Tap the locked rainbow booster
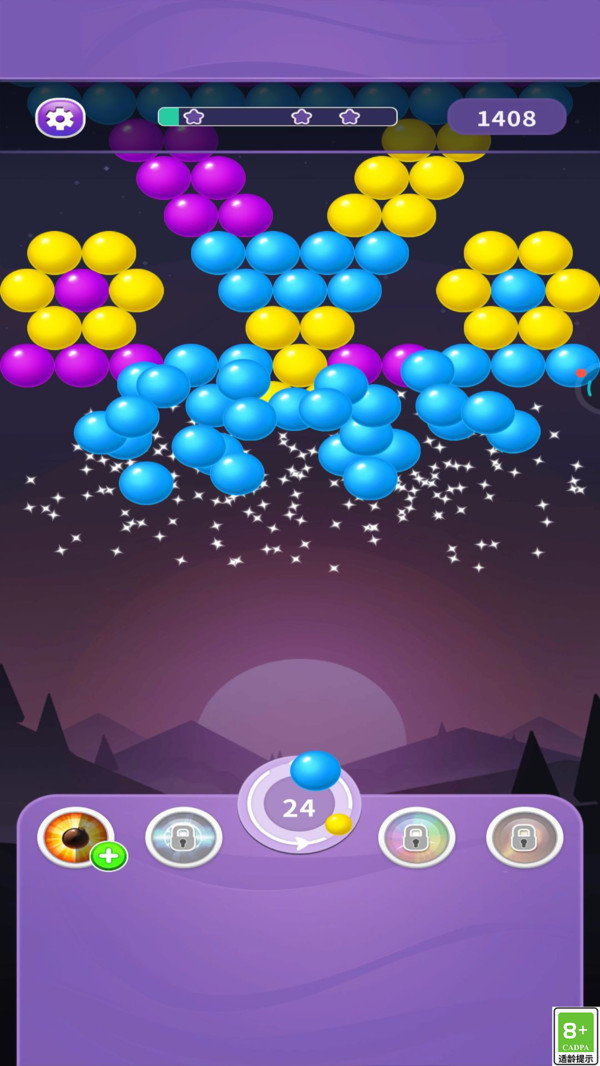 pyautogui.click(x=416, y=837)
